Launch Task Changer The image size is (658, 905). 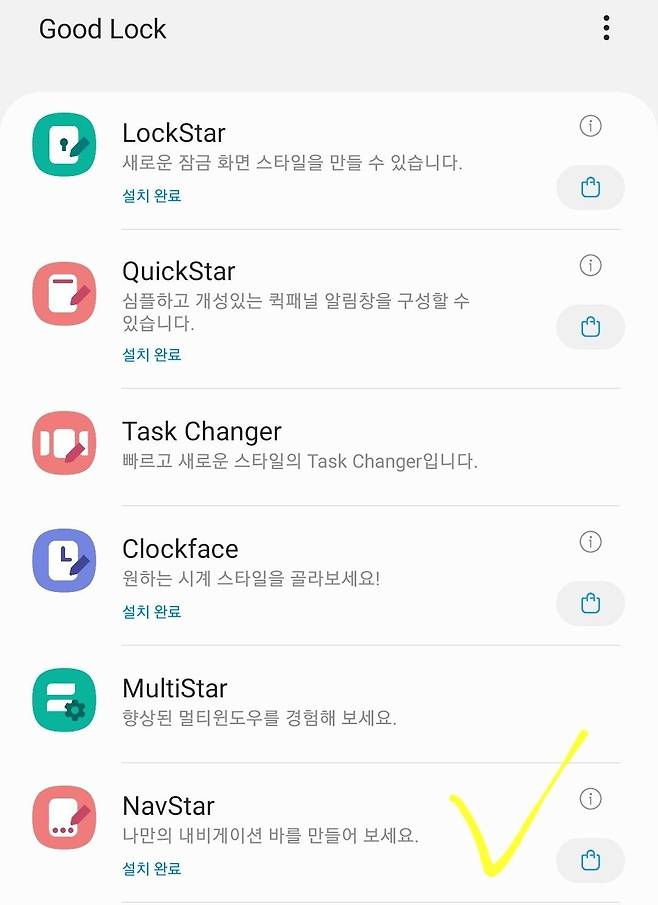pyautogui.click(x=202, y=432)
